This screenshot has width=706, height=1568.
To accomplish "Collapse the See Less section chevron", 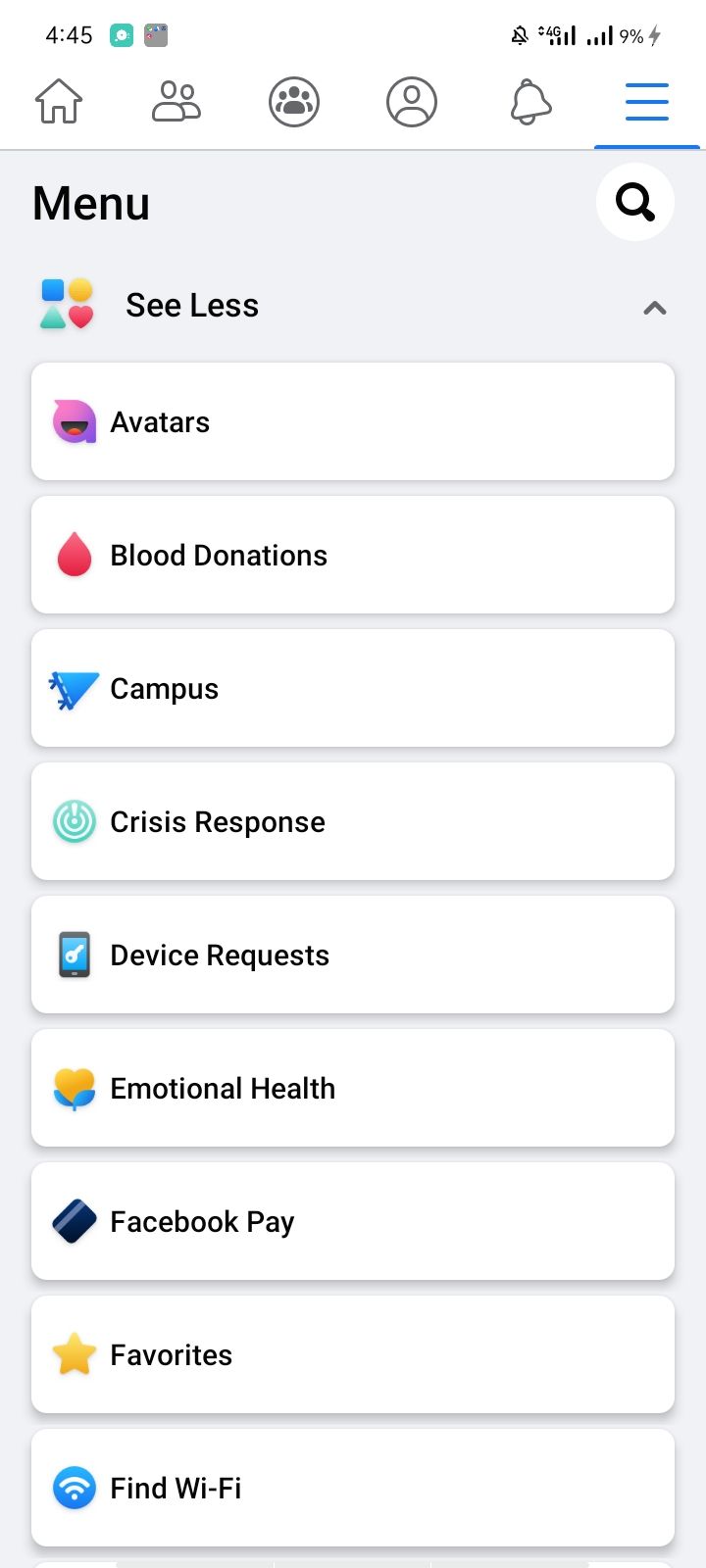I will pyautogui.click(x=653, y=308).
